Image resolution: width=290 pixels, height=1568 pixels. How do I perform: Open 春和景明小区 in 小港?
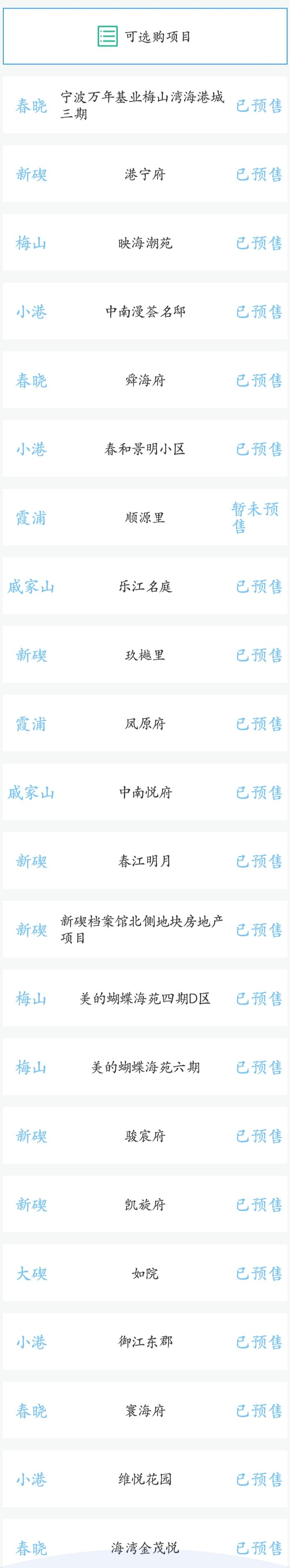click(145, 449)
